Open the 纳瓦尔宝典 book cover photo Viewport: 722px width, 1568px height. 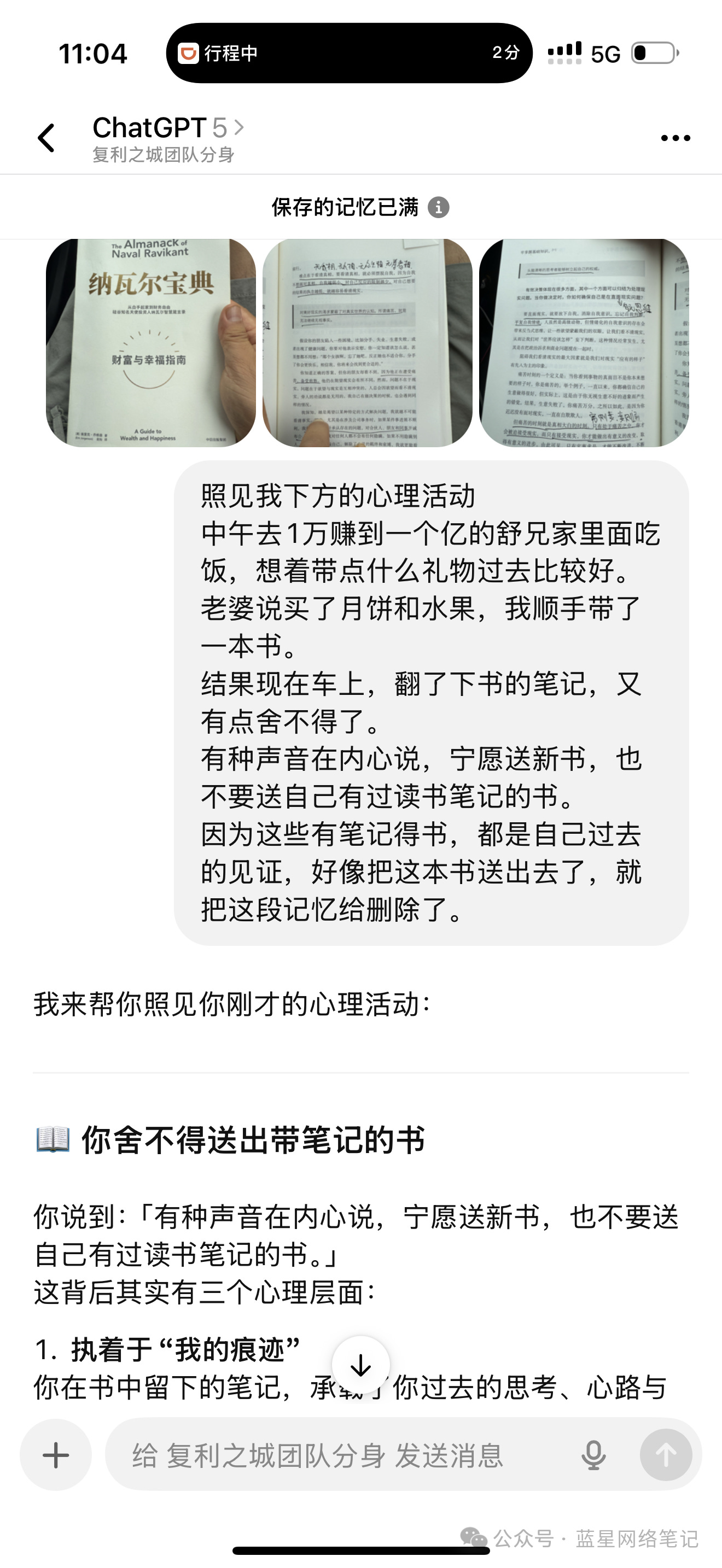[150, 343]
